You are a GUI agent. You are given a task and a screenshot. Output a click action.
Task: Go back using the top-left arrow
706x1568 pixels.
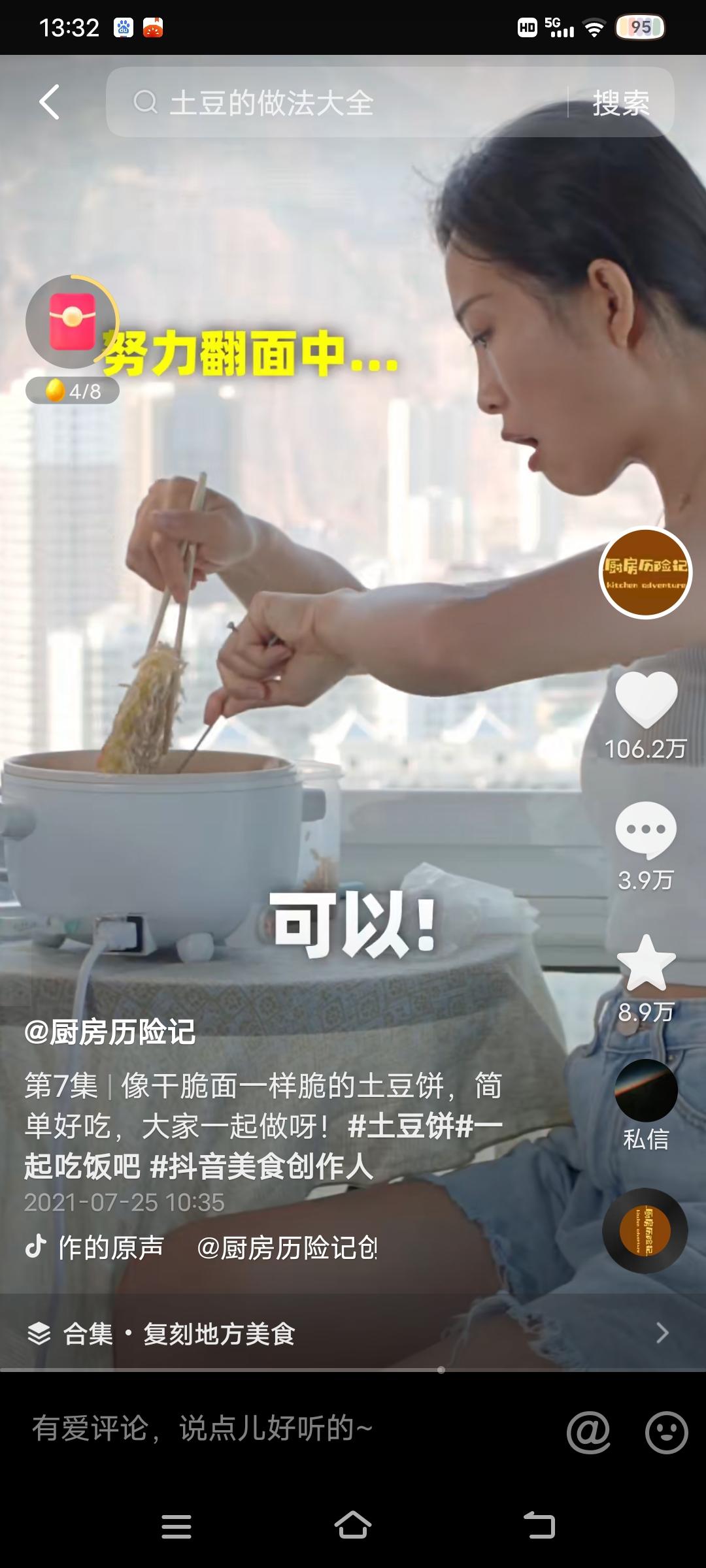(50, 102)
